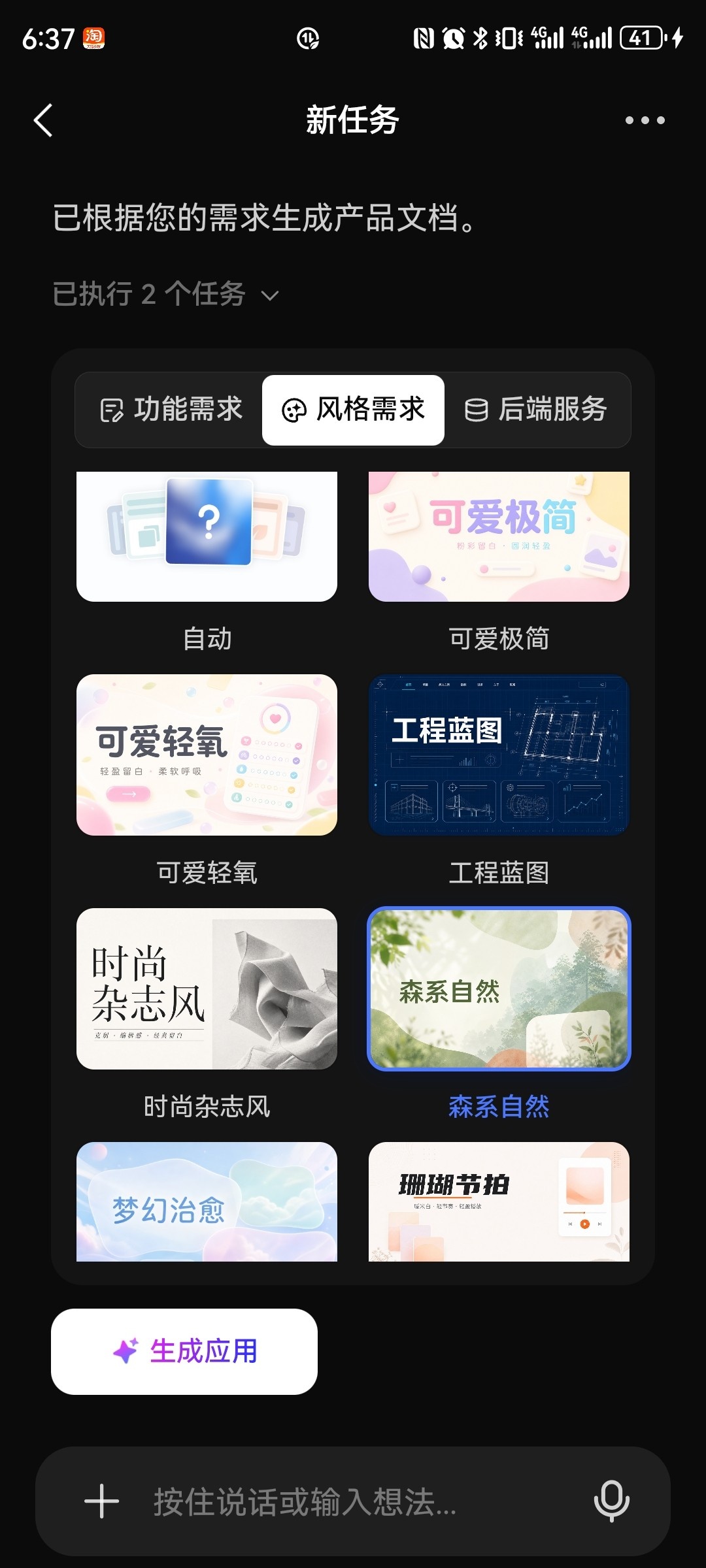Viewport: 706px width, 1568px height.
Task: Select the 风格需求 tab
Action: [x=353, y=410]
